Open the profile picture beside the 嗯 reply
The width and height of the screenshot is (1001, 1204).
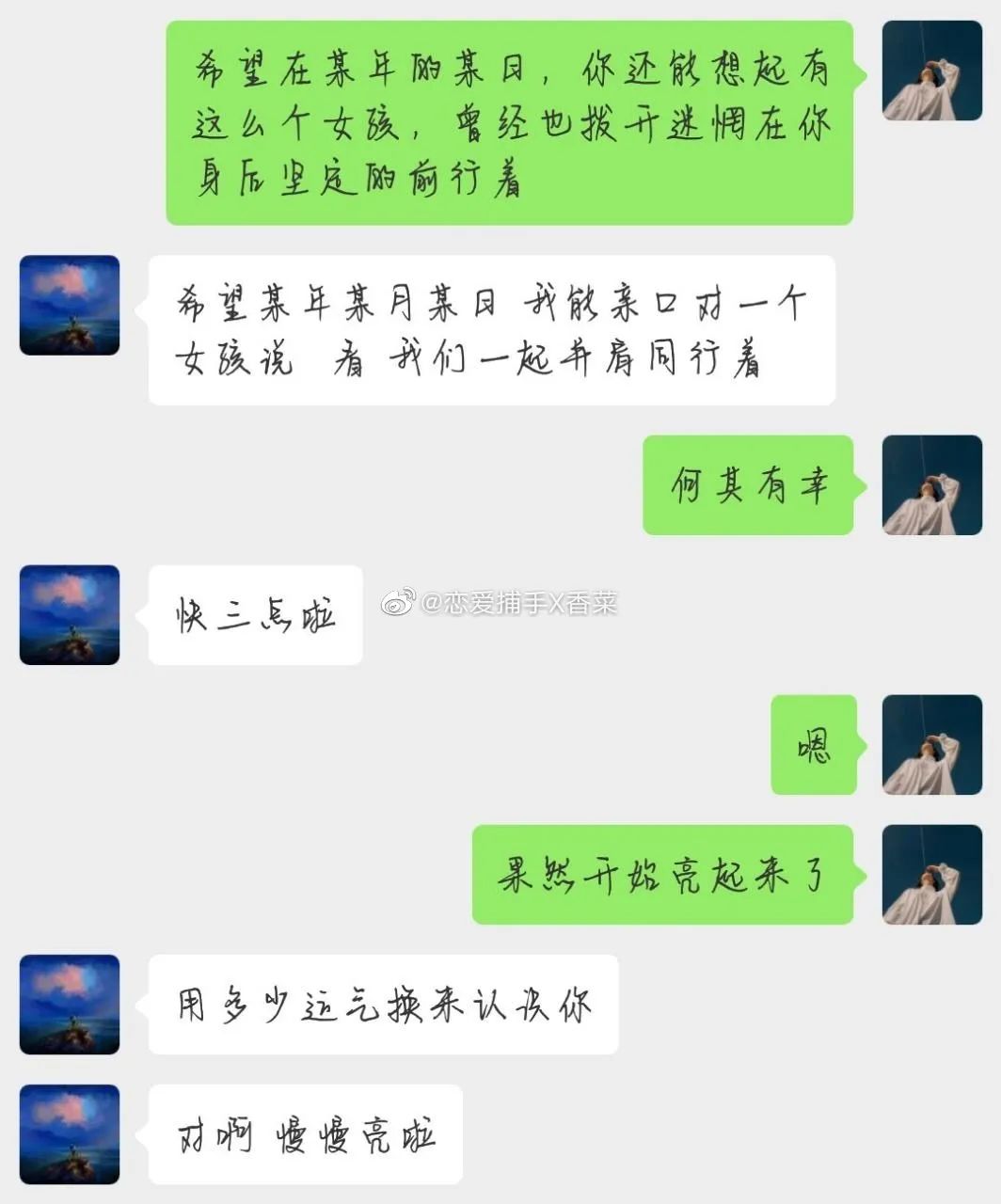pyautogui.click(x=931, y=745)
